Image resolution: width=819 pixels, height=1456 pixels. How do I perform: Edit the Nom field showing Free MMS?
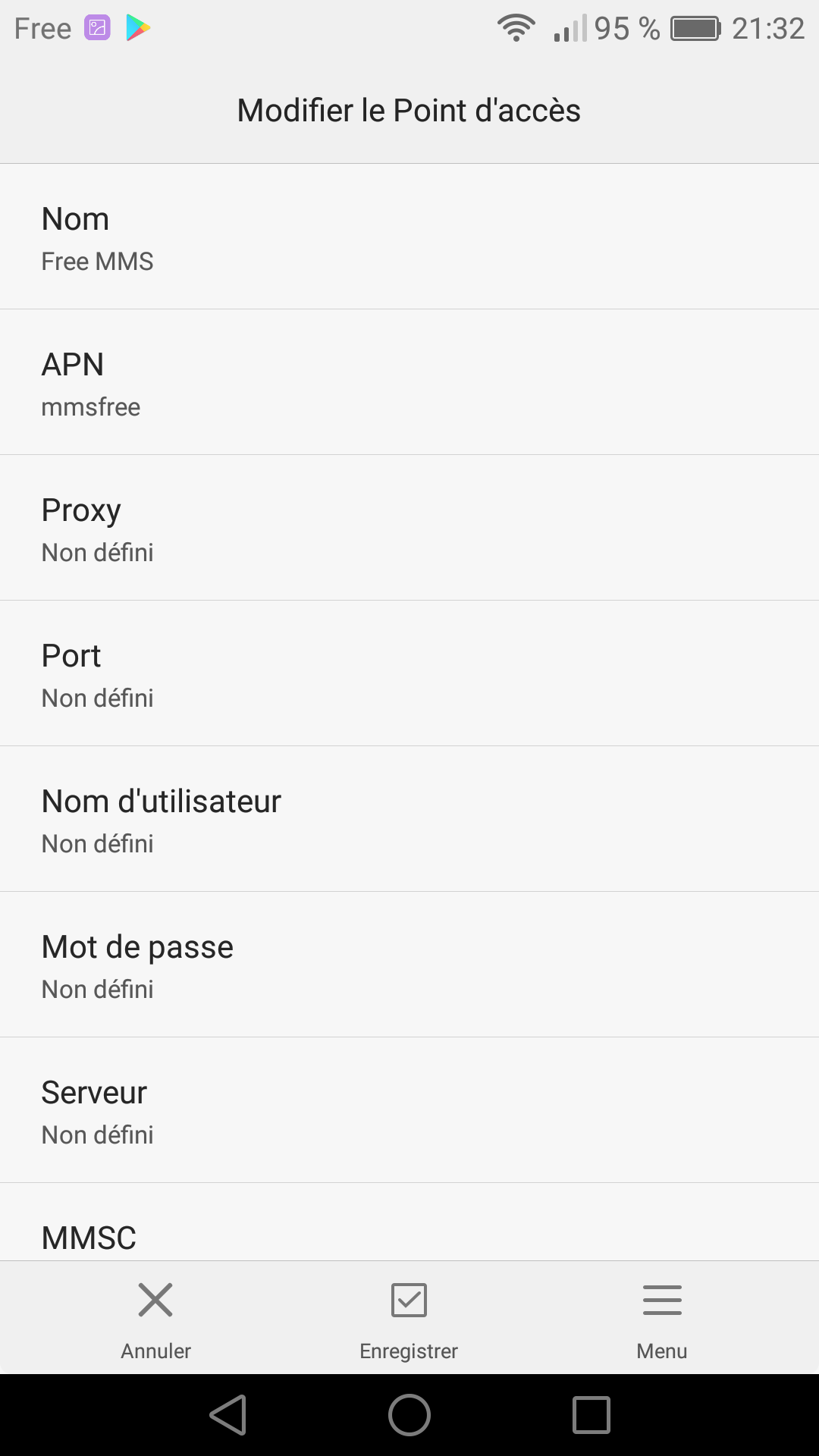pos(409,237)
